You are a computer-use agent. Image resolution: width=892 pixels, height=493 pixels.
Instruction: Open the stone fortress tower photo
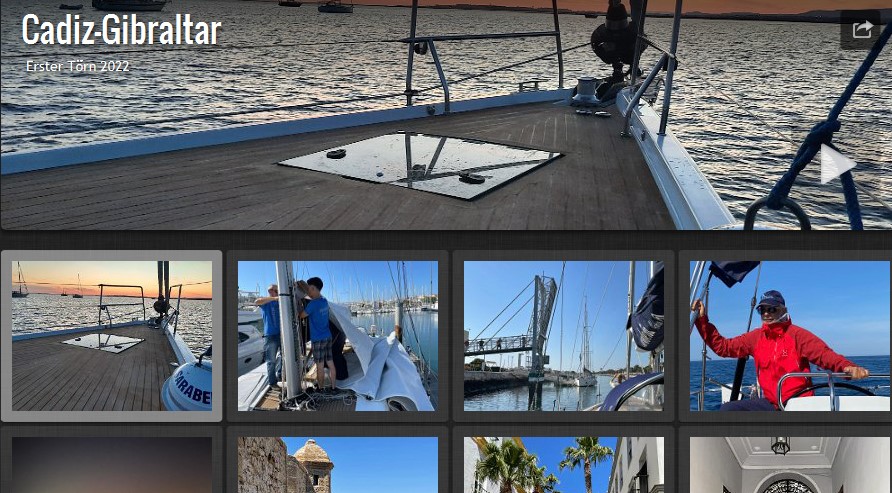[337, 466]
